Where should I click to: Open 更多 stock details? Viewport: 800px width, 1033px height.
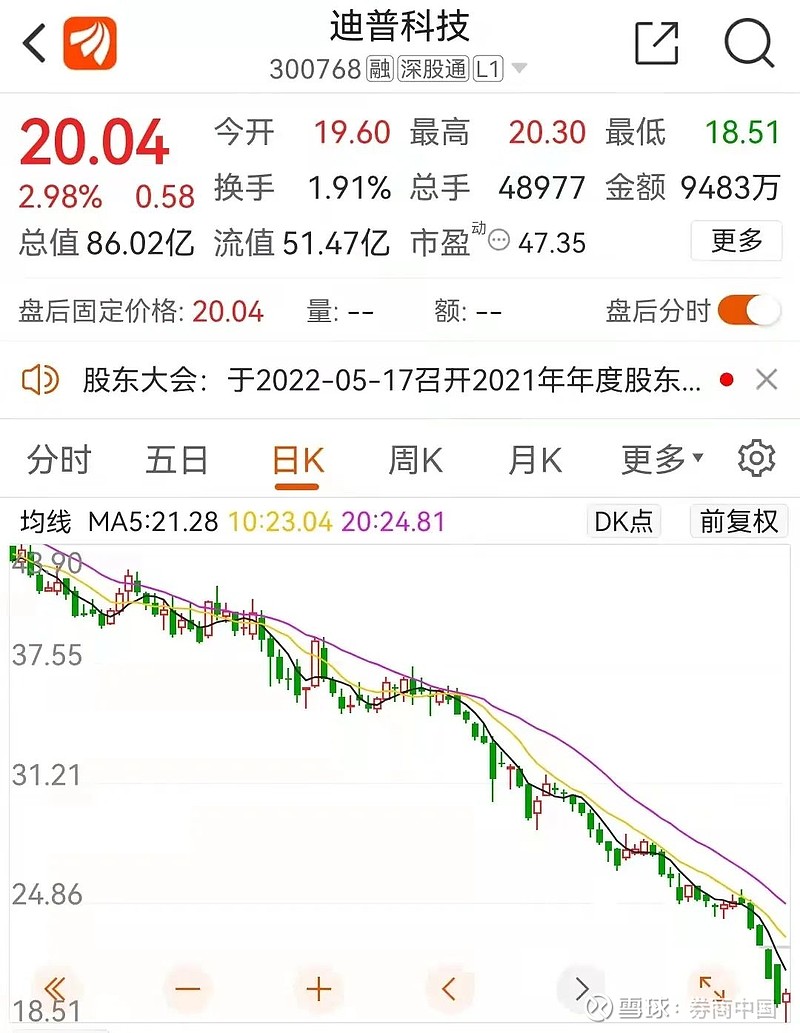pos(736,242)
